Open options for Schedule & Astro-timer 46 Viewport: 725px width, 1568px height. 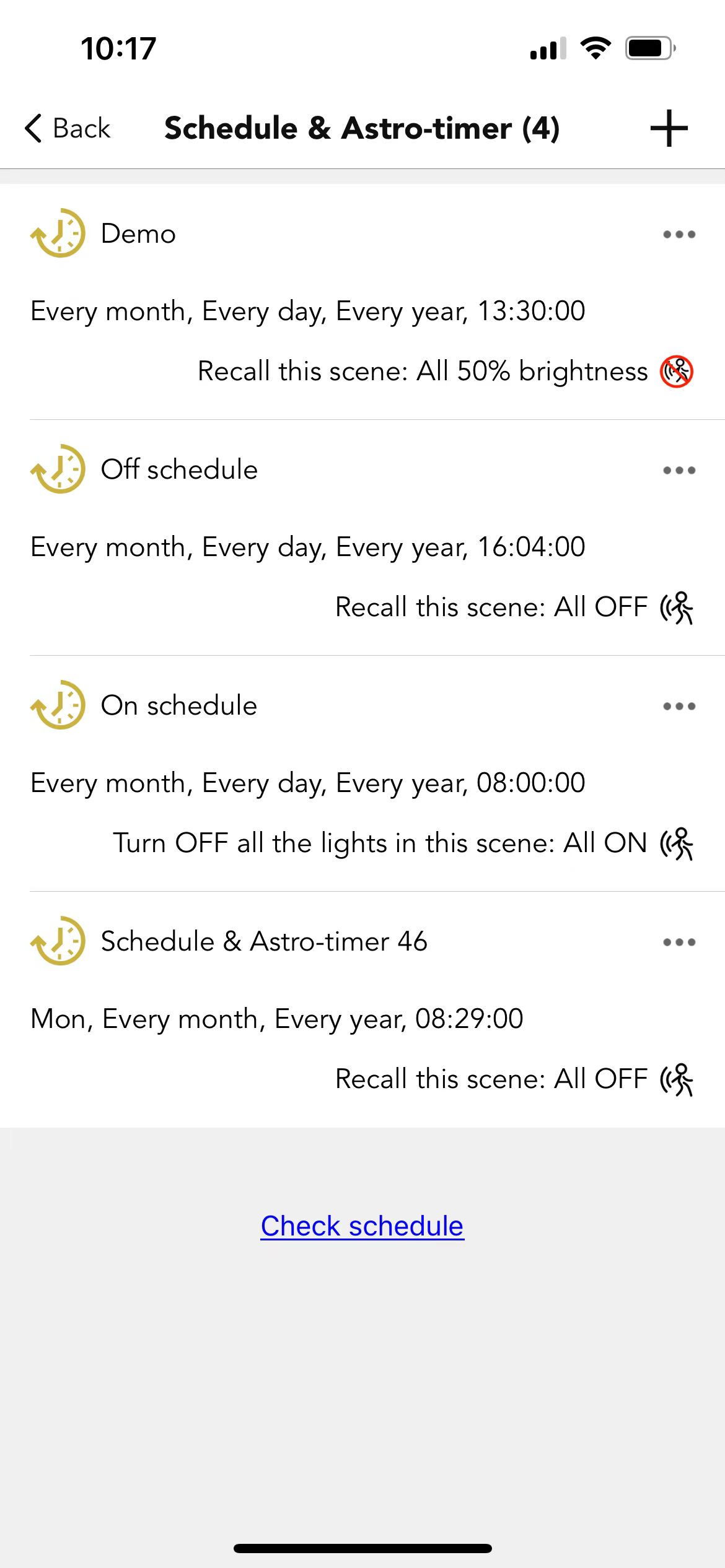coord(679,942)
